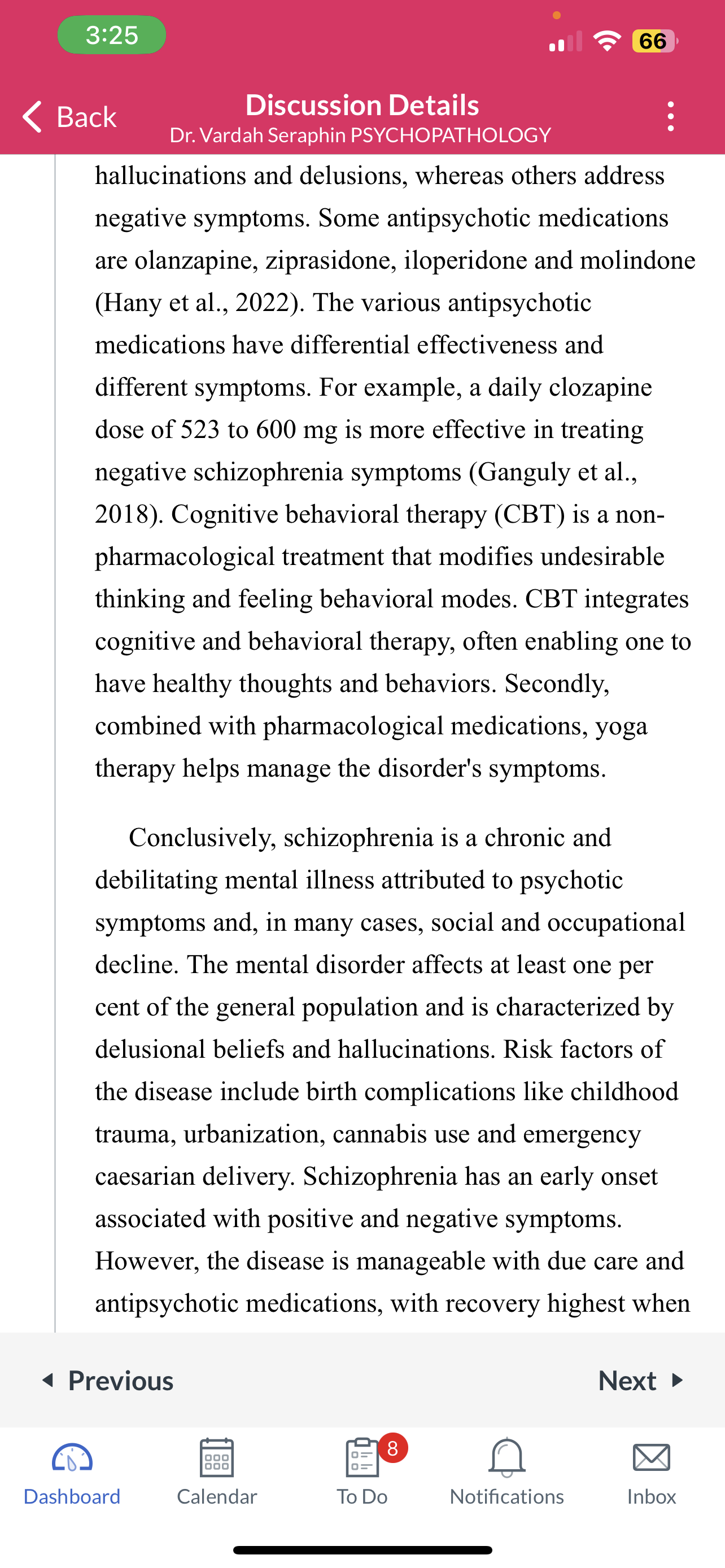The width and height of the screenshot is (725, 1568).
Task: Open the To Do tab
Action: click(x=362, y=1472)
